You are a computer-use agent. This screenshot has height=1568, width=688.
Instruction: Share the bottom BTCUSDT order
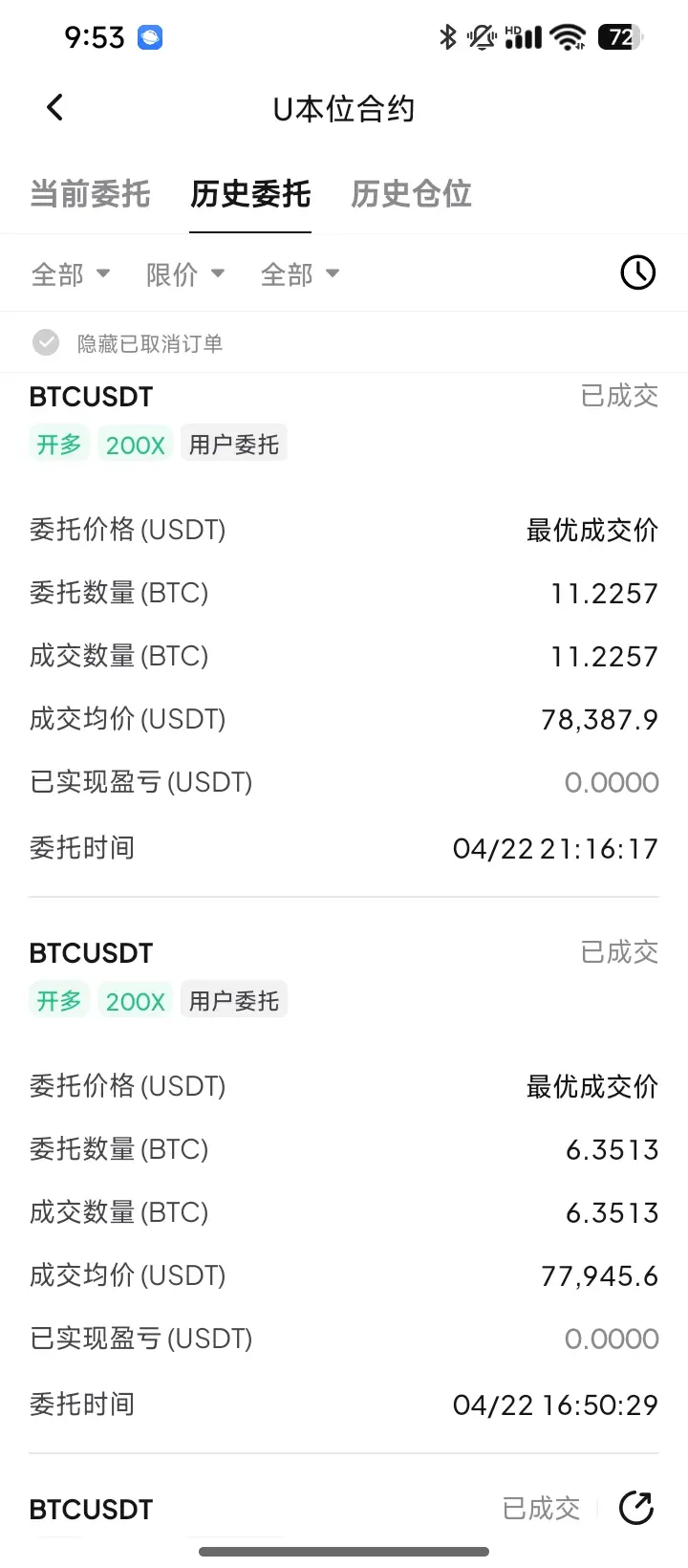[636, 1508]
